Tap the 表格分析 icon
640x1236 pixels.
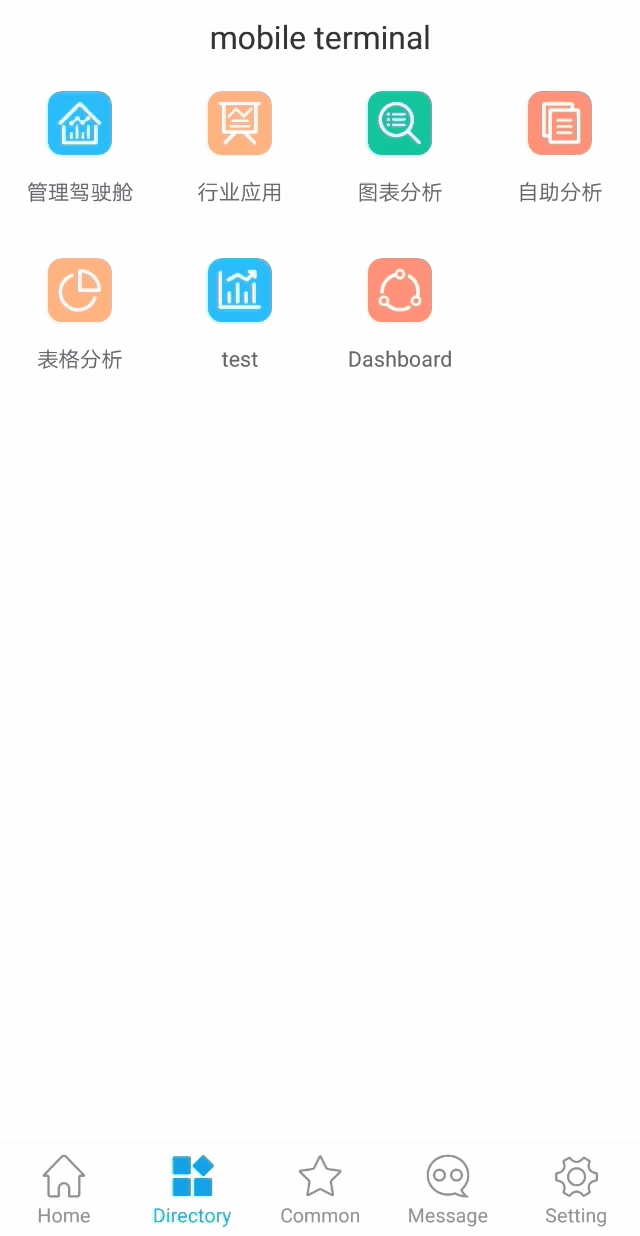80,291
